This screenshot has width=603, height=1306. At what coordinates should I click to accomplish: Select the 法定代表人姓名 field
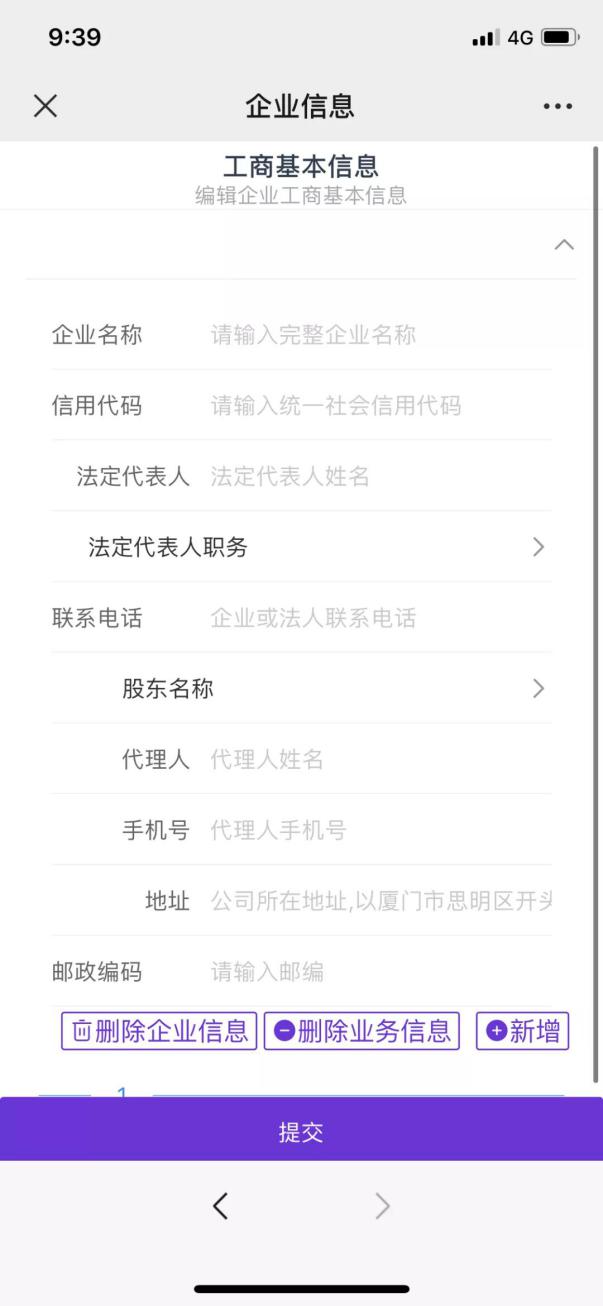click(380, 477)
